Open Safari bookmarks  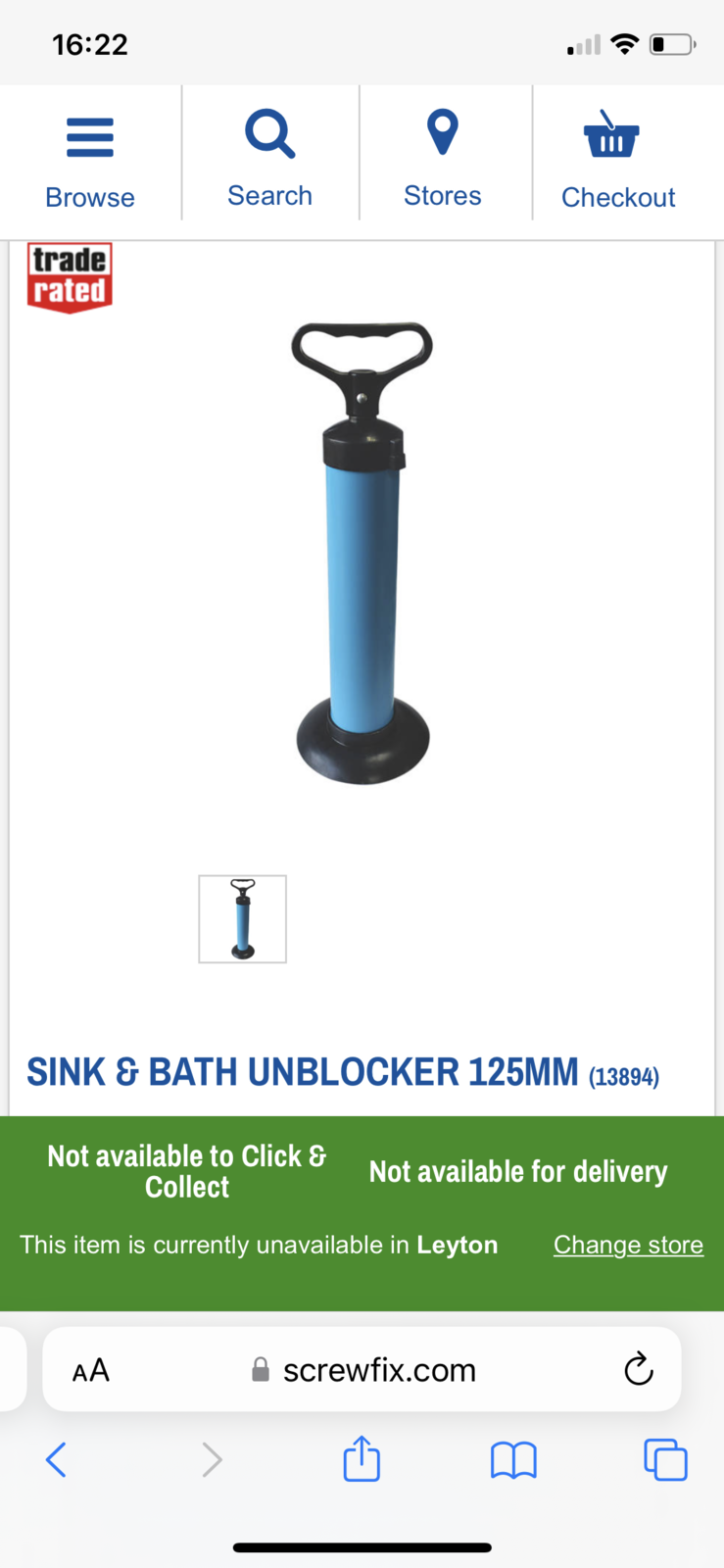click(513, 1460)
